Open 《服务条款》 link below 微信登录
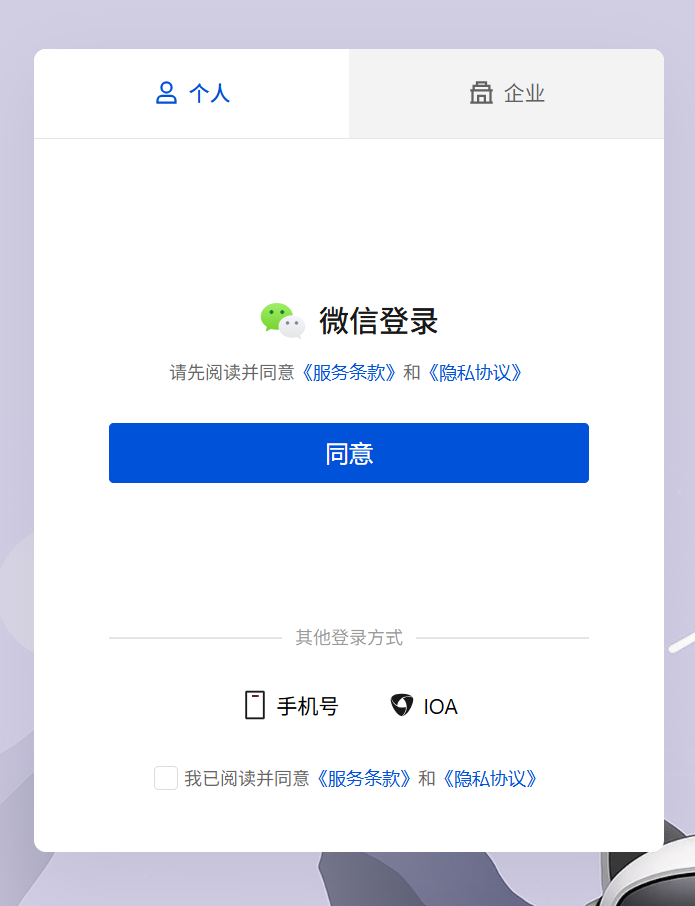Screen dimensions: 695x906 (349, 373)
